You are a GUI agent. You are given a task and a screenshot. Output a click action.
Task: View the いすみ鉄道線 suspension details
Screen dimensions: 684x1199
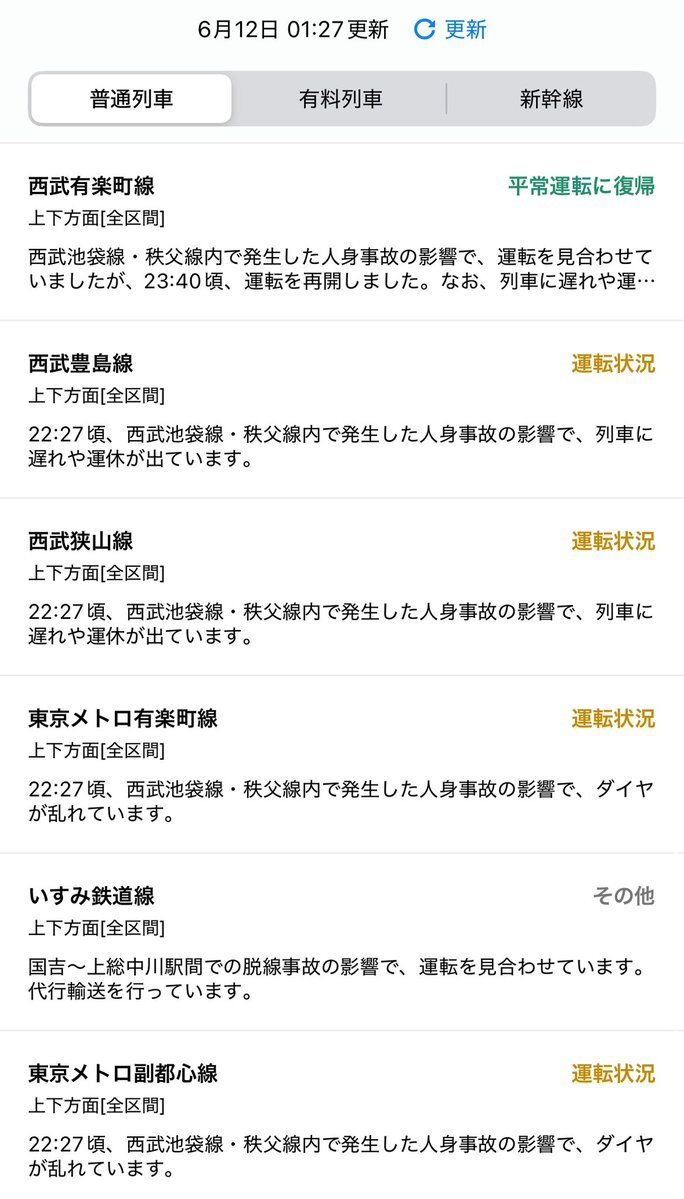click(342, 942)
